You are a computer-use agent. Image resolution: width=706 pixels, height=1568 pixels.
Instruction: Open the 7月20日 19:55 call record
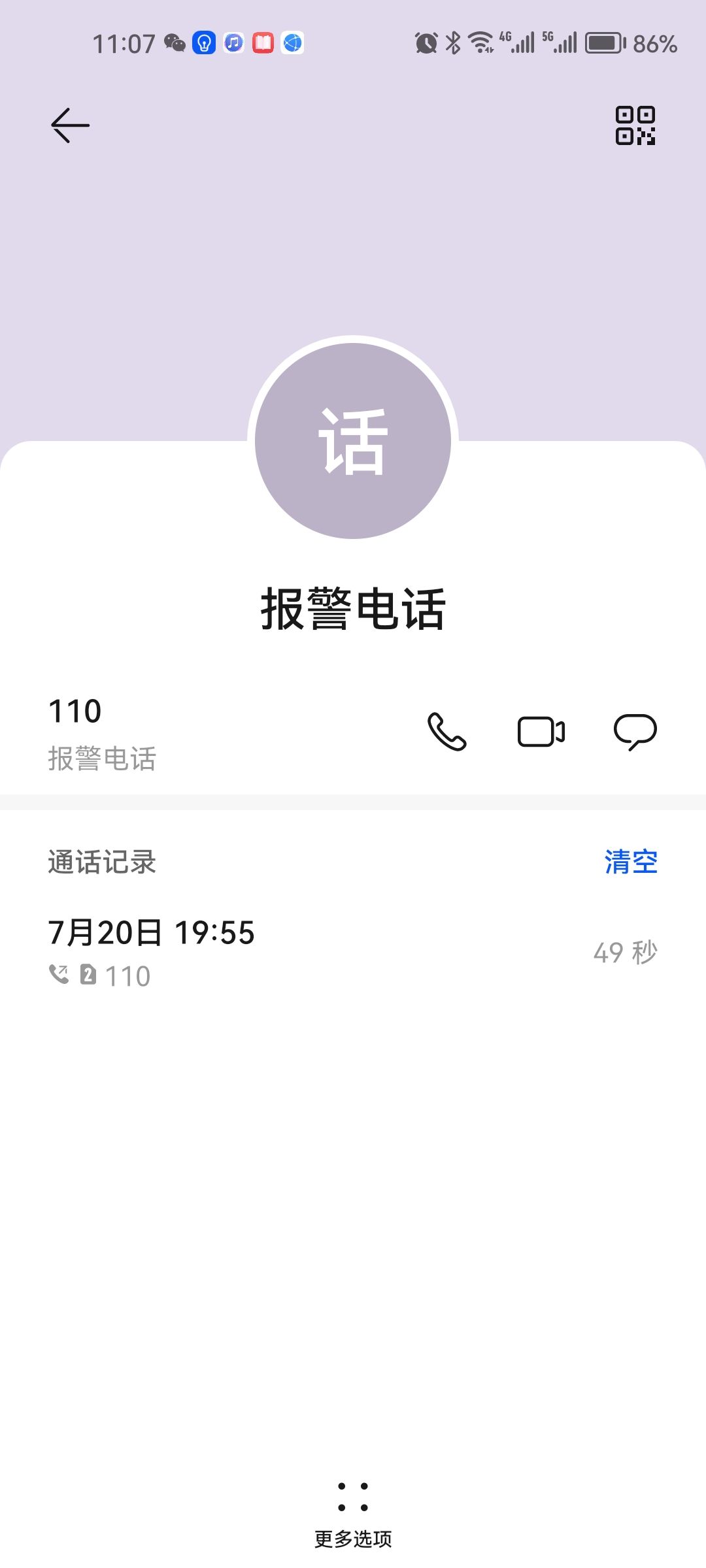(353, 953)
